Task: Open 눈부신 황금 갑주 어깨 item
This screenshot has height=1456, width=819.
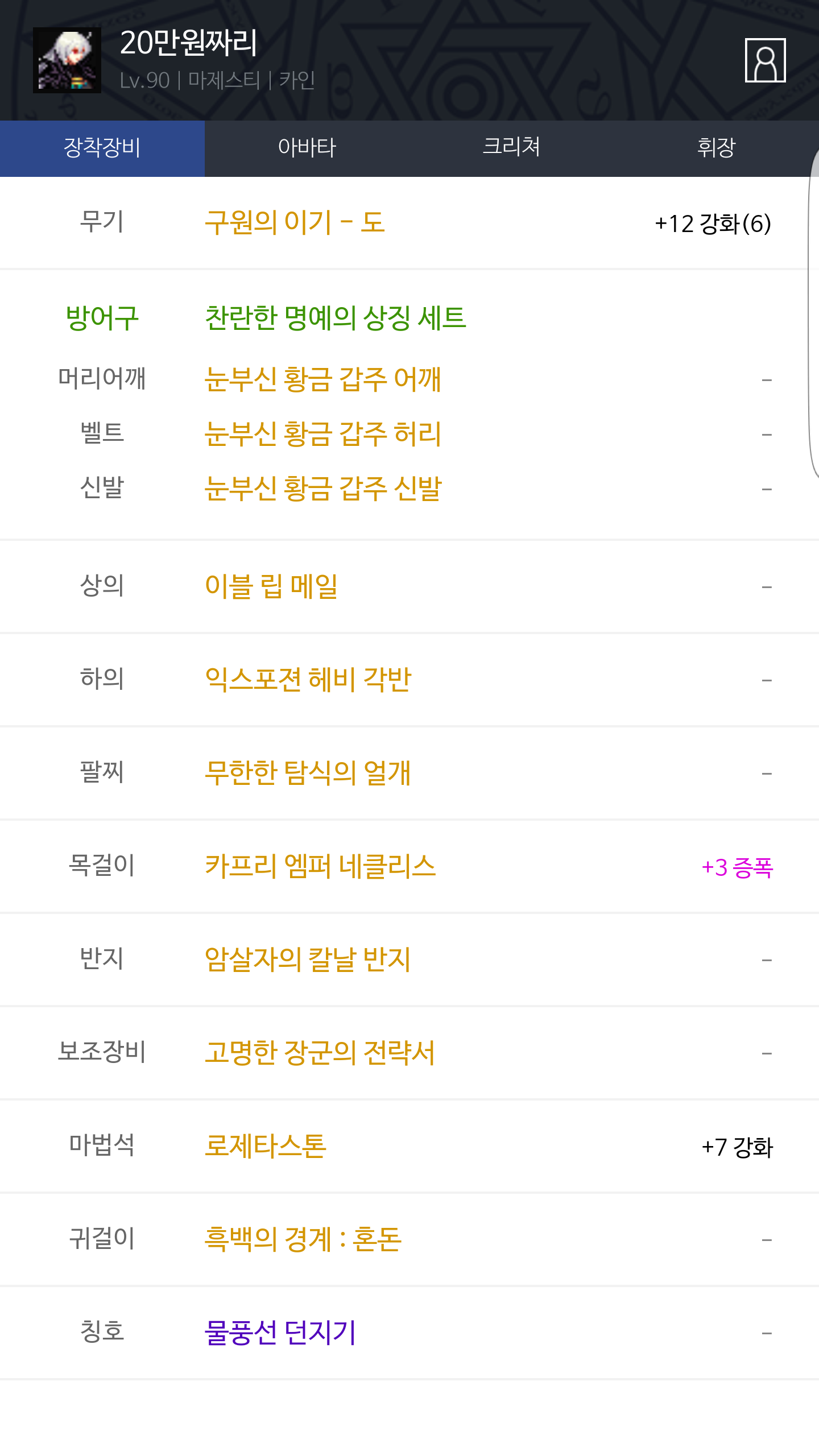Action: [x=323, y=379]
